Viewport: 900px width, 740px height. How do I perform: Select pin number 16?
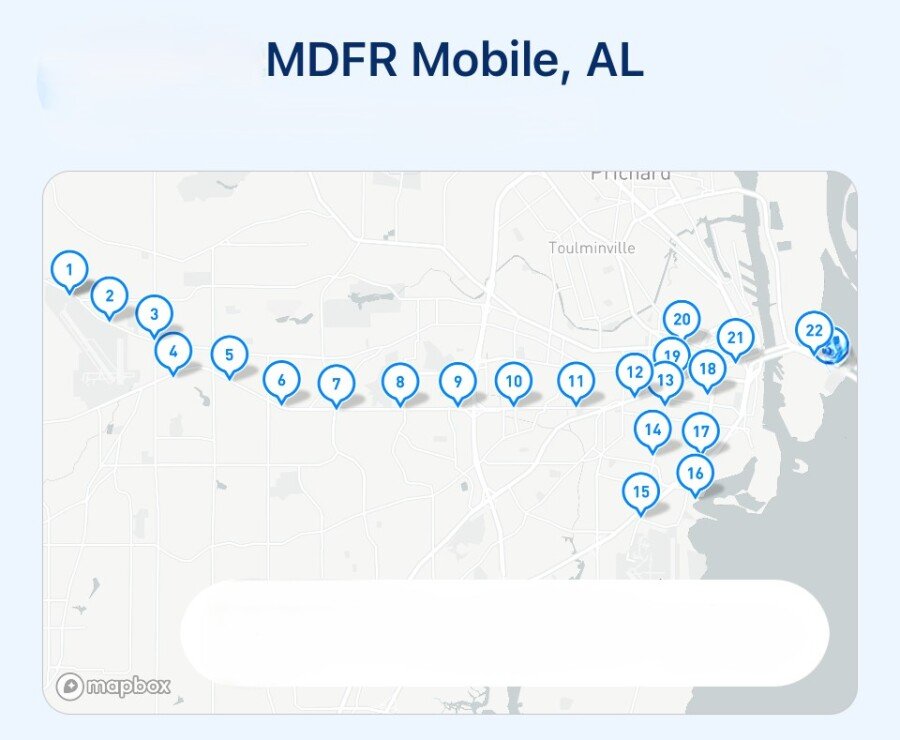[695, 473]
